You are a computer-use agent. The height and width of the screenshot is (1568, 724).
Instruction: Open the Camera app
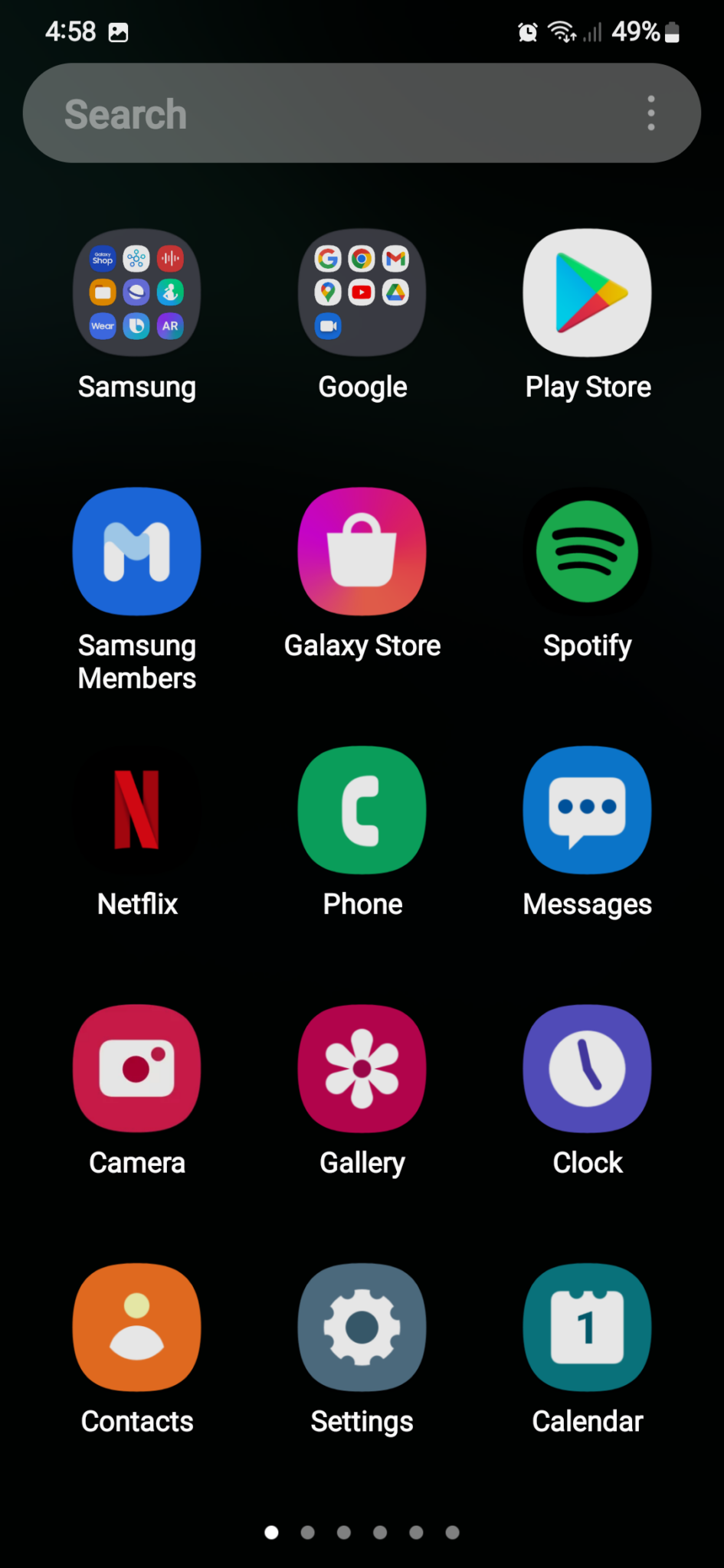point(136,1068)
